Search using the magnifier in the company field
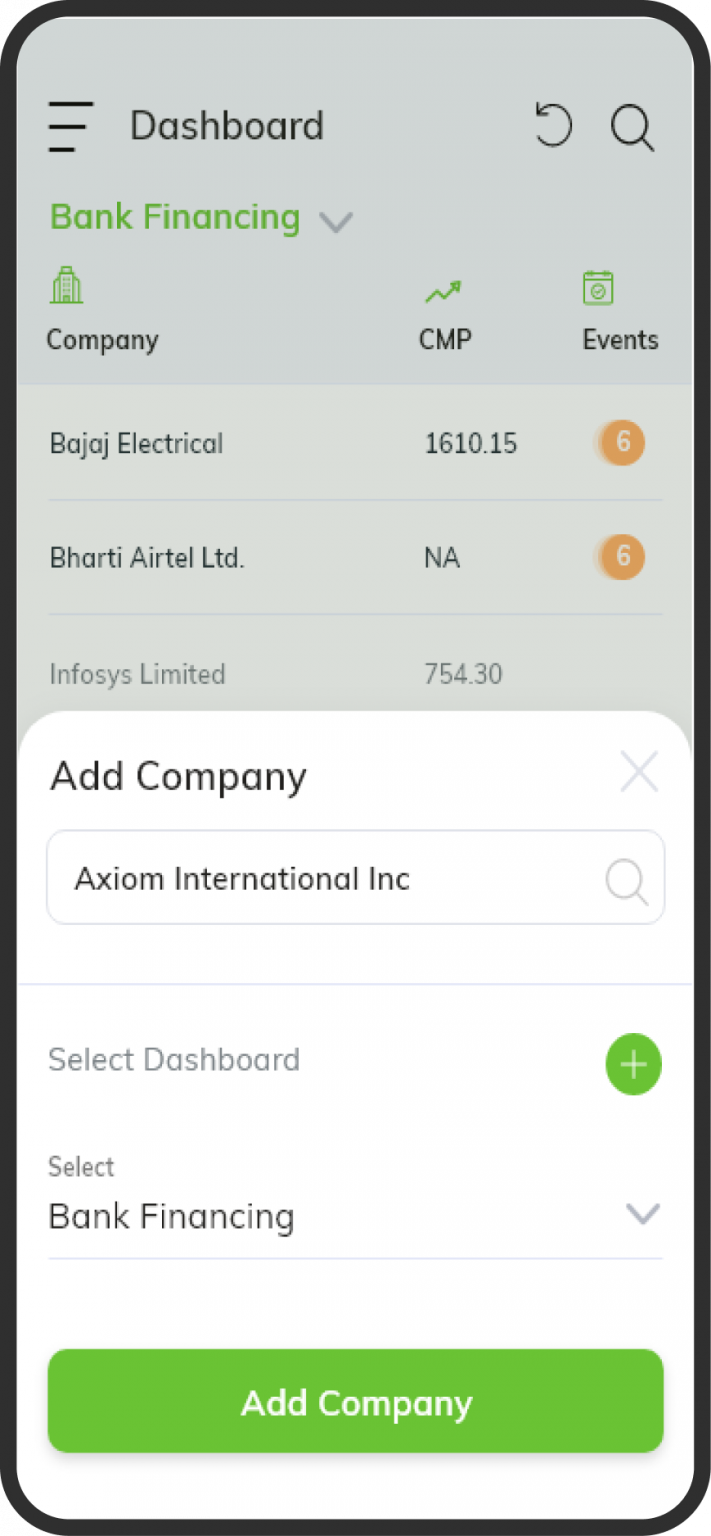The image size is (711, 1536). [x=627, y=881]
